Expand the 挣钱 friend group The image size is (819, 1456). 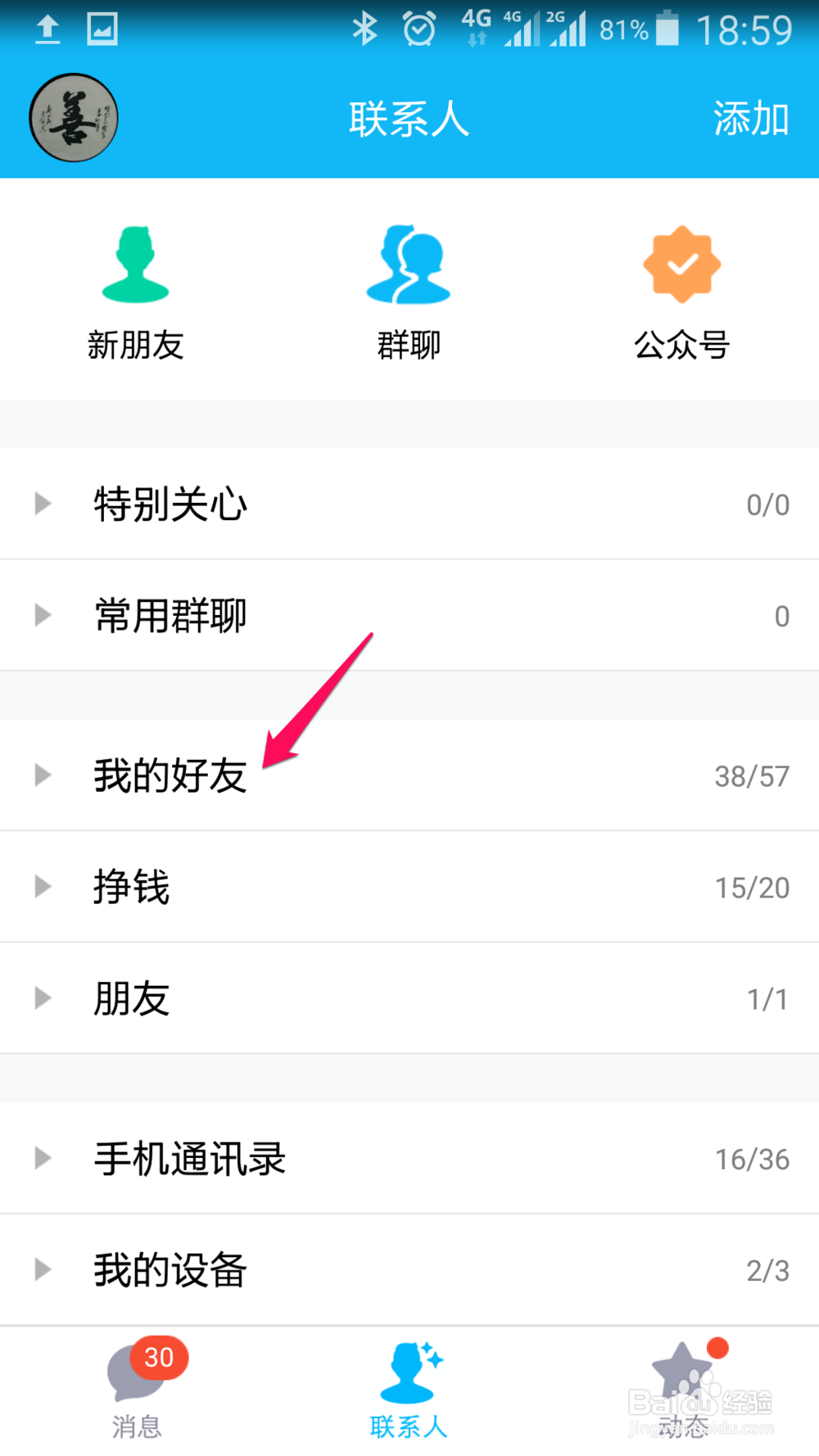[409, 887]
